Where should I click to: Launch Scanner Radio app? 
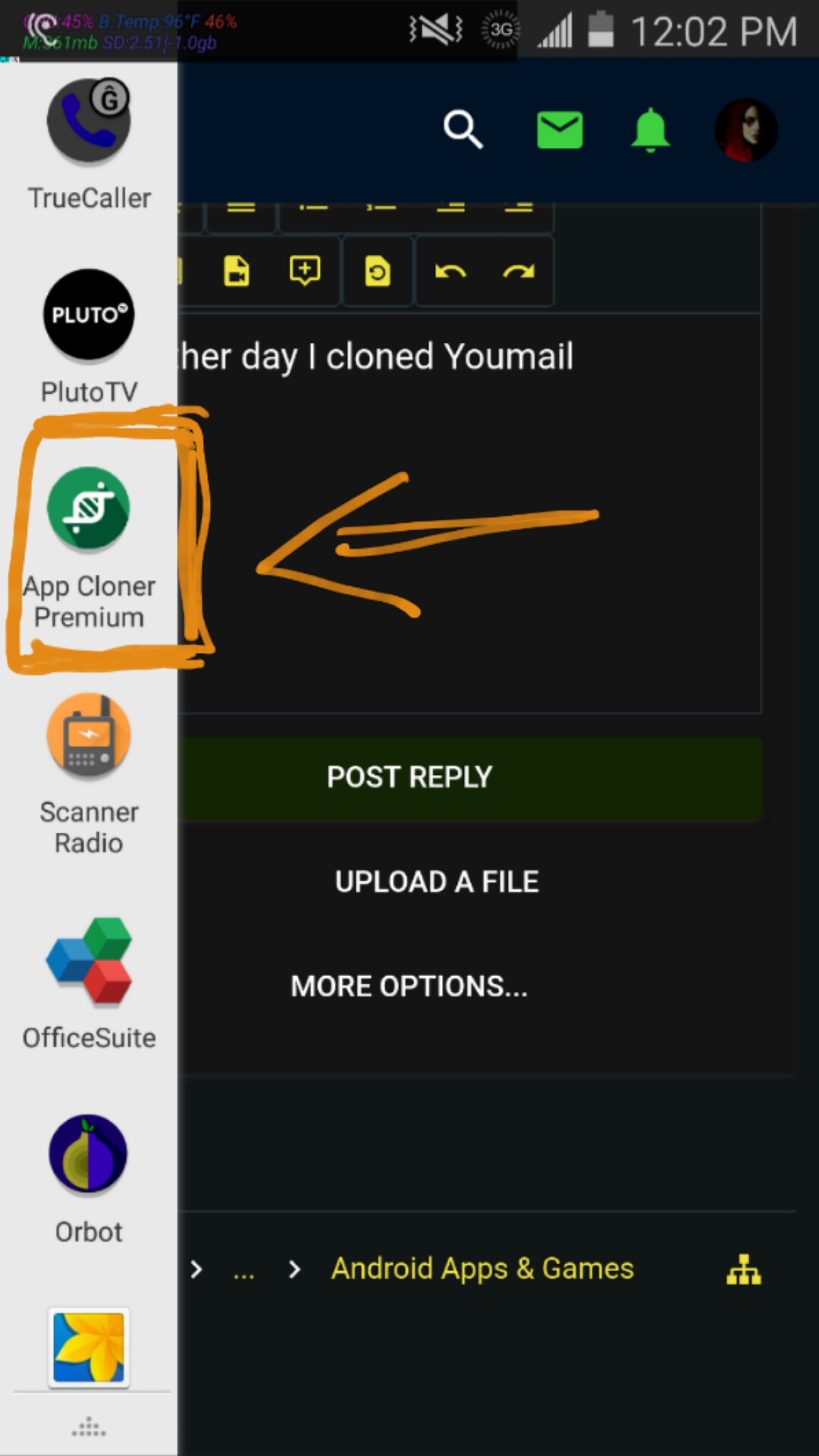[89, 774]
